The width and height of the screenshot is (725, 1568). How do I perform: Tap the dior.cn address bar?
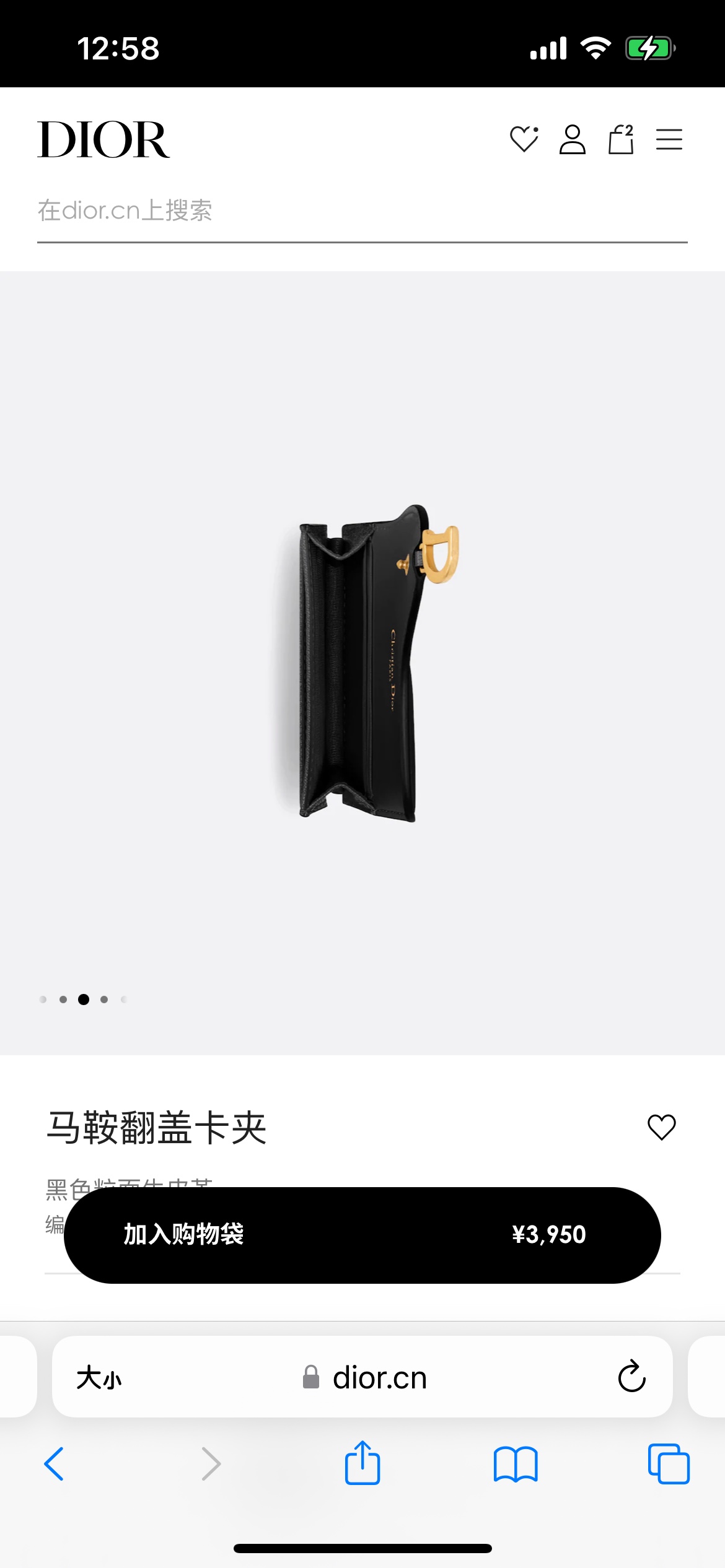click(x=379, y=1378)
